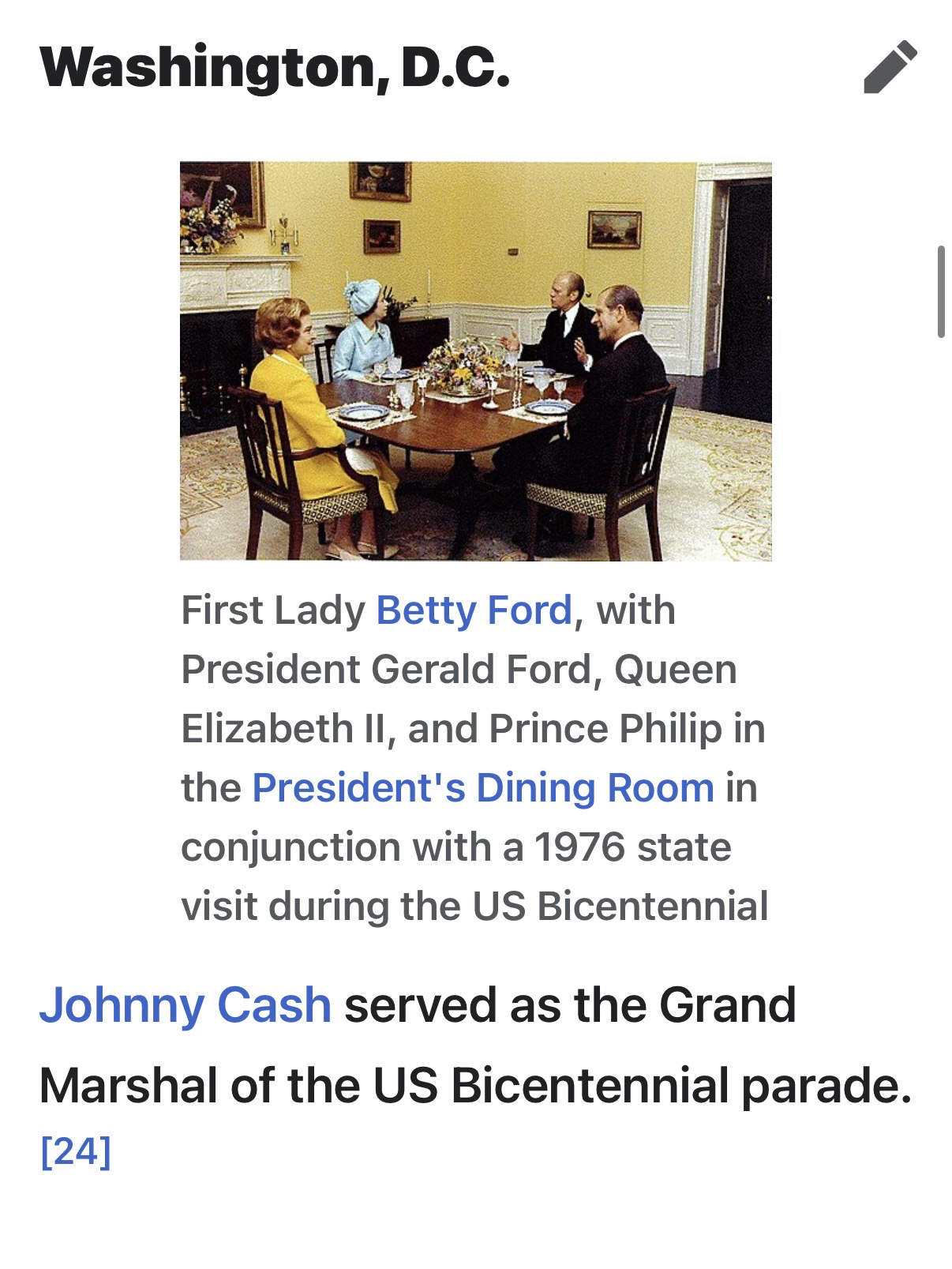
Task: Open the dining room photo
Action: (x=475, y=361)
